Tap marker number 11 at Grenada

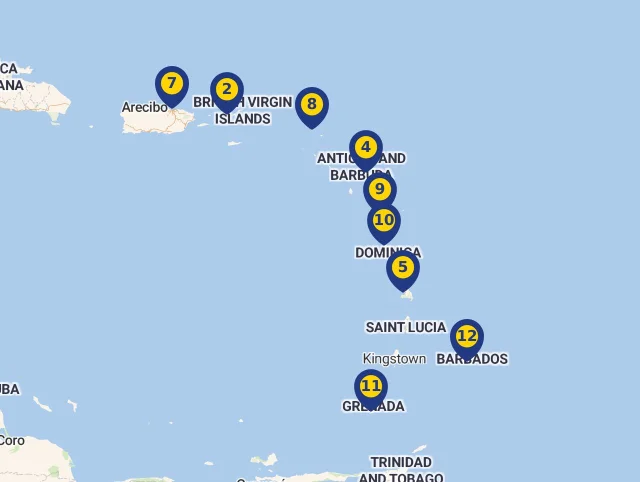[371, 387]
